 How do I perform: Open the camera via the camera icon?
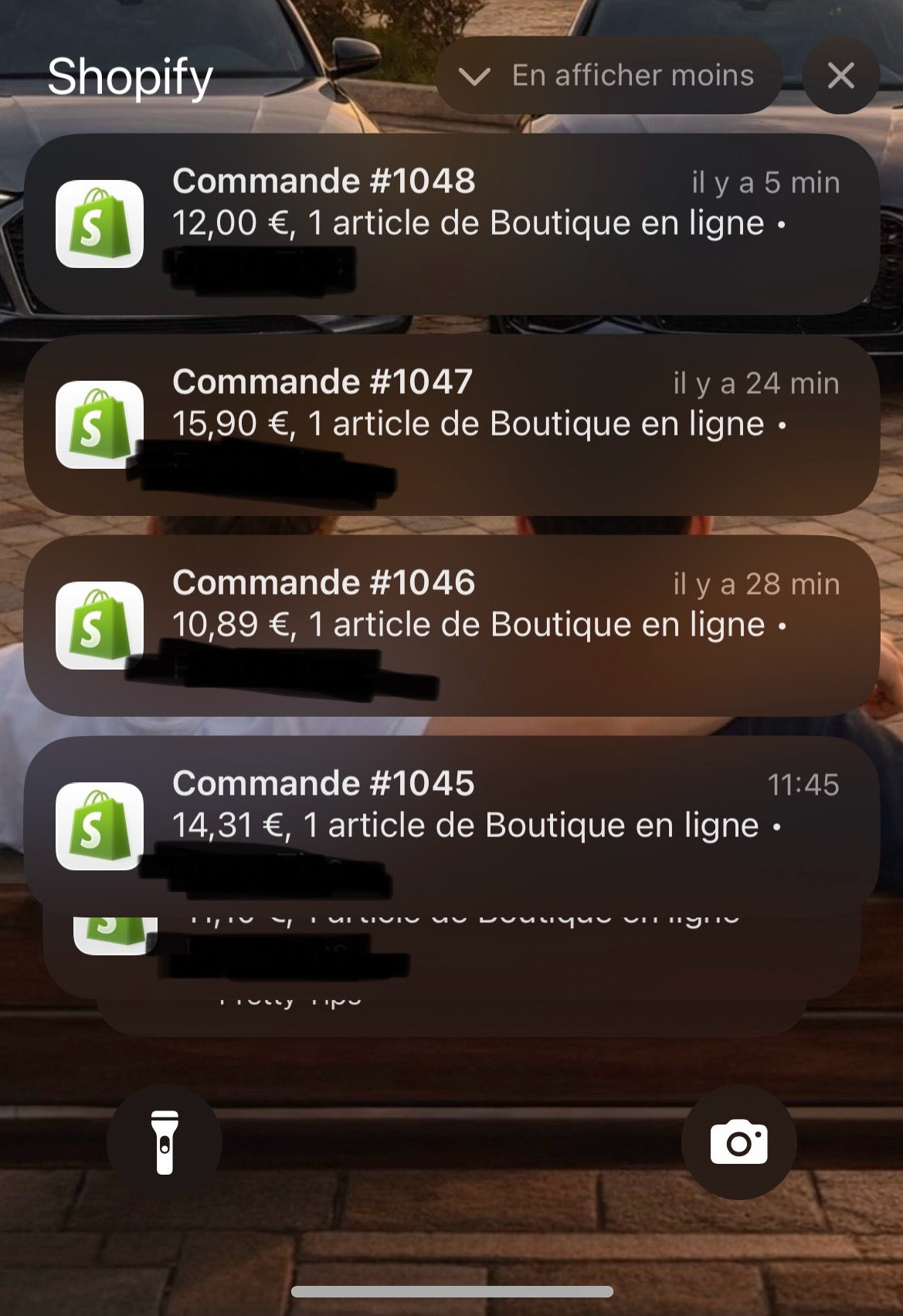click(738, 1142)
